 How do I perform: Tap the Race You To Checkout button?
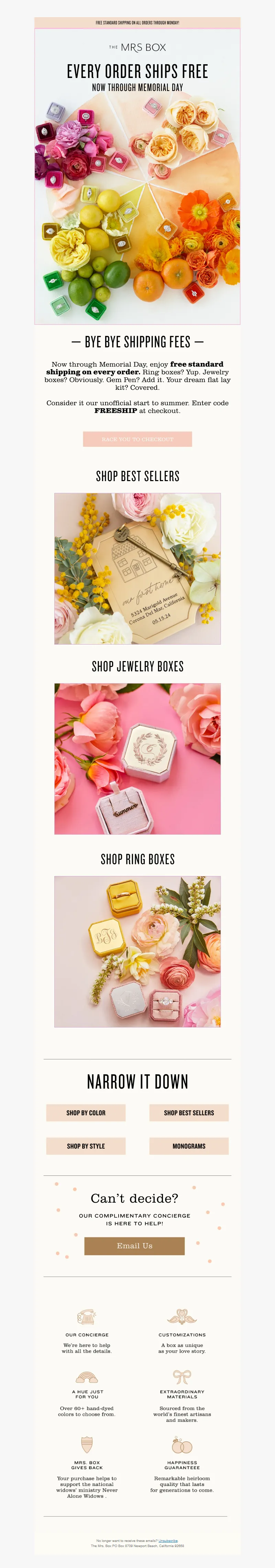click(137, 439)
